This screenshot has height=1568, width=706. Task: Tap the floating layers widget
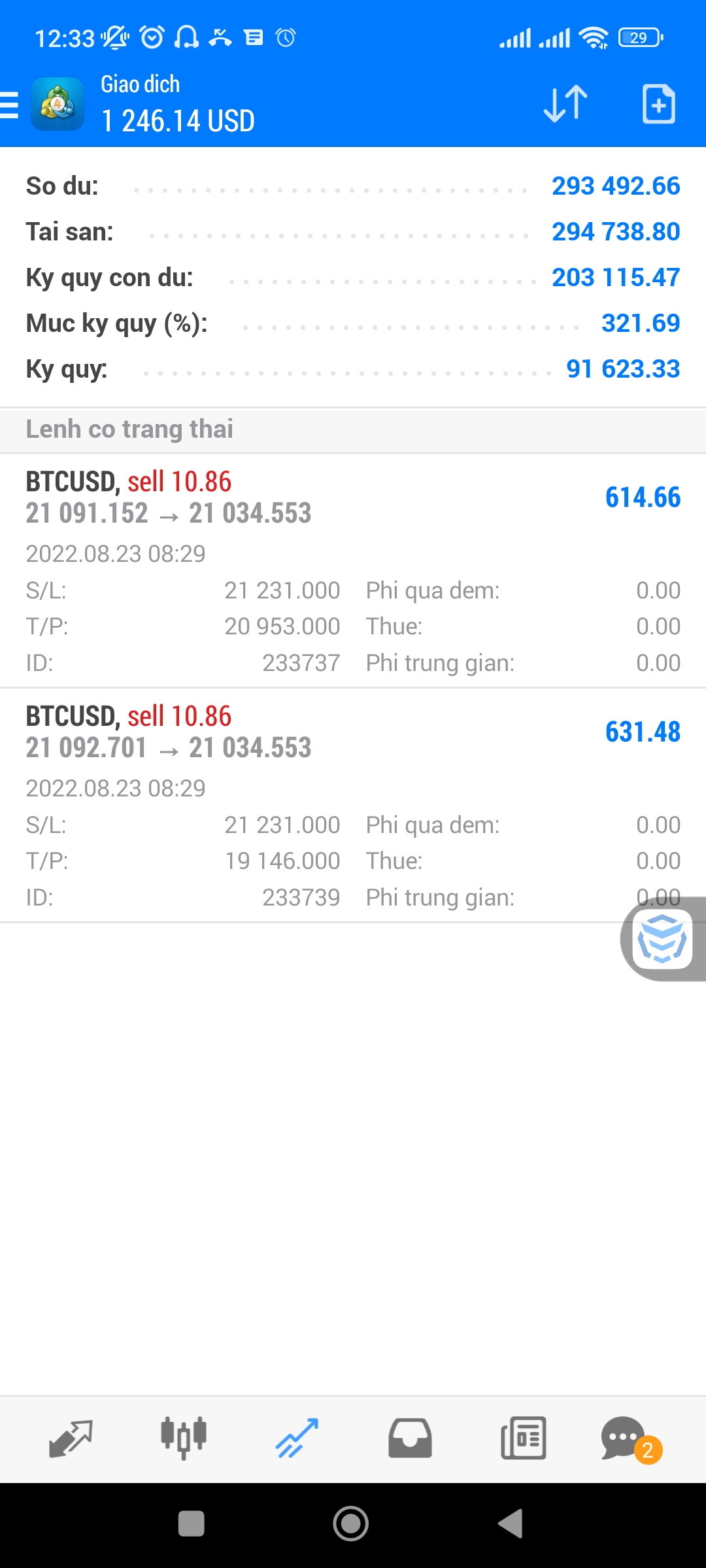662,939
